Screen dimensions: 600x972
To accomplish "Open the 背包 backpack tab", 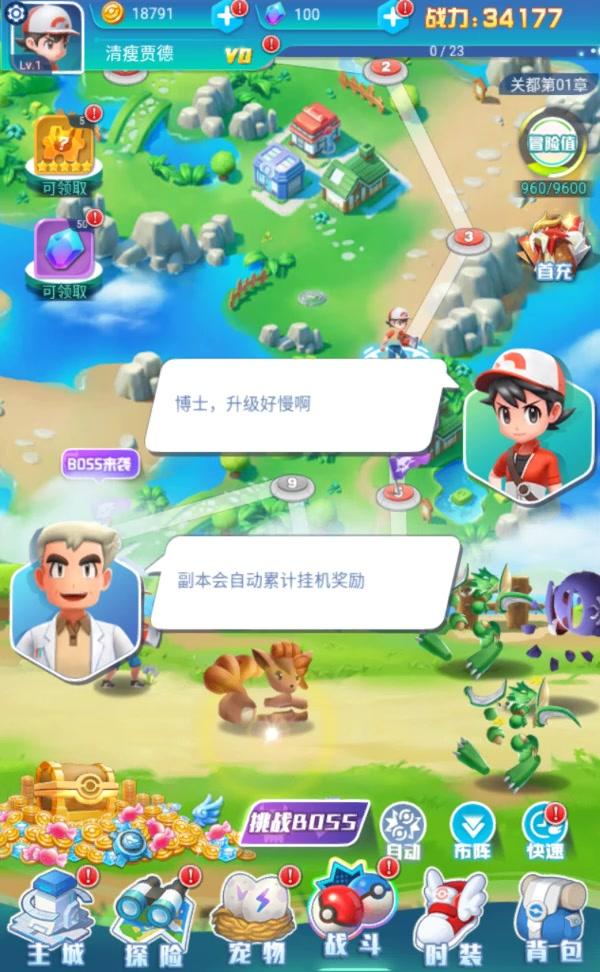I will [x=550, y=916].
